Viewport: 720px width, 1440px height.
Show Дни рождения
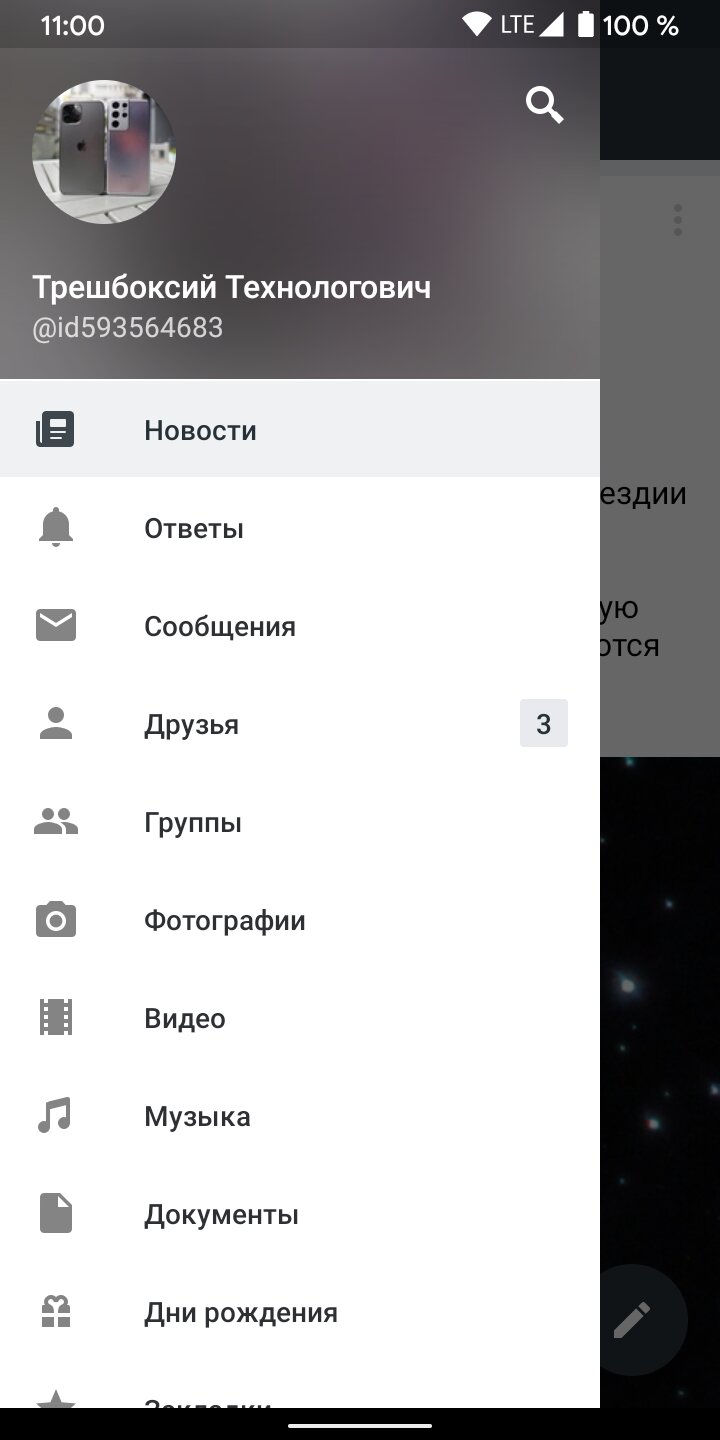coord(300,1311)
